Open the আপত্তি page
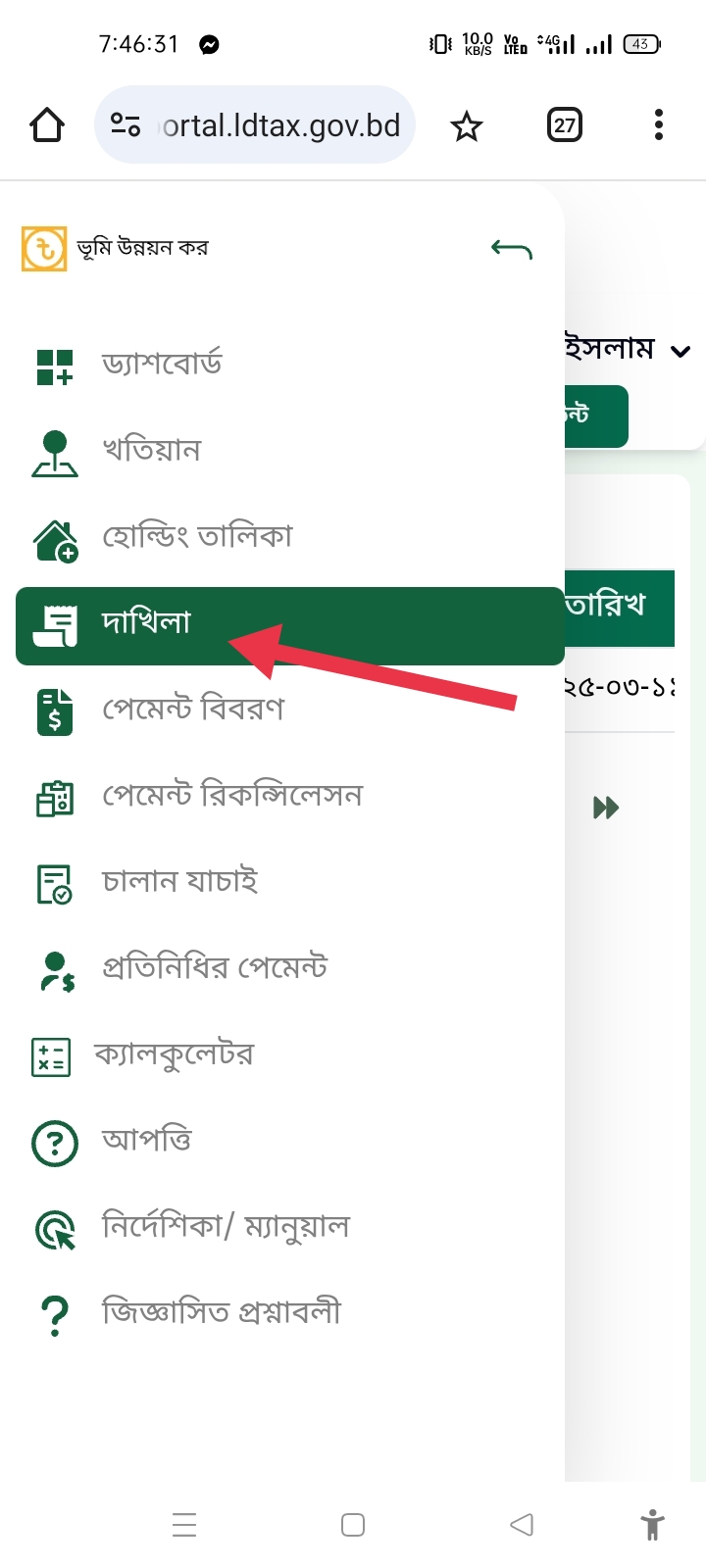706x1568 pixels. coord(147,1142)
